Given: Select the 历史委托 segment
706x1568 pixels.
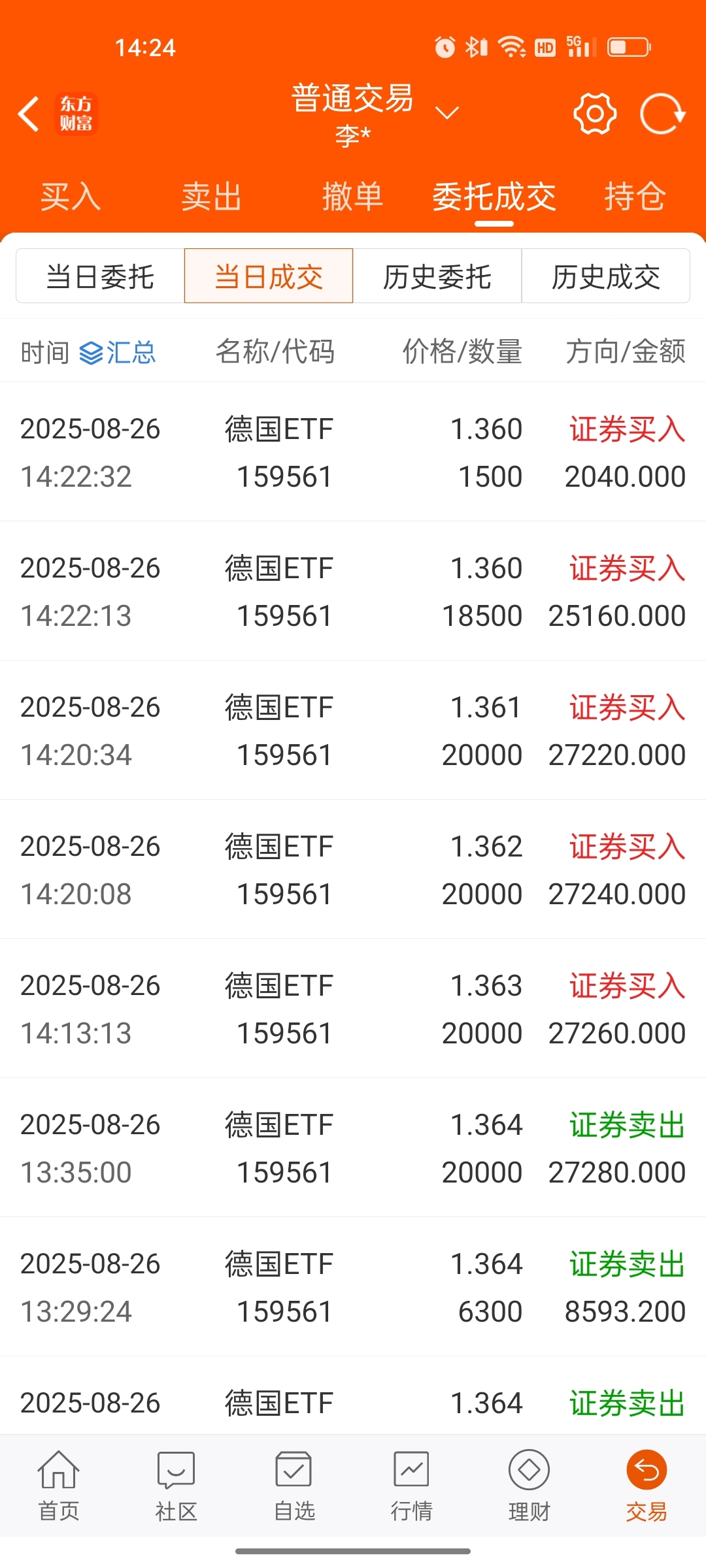Looking at the screenshot, I should coord(437,276).
